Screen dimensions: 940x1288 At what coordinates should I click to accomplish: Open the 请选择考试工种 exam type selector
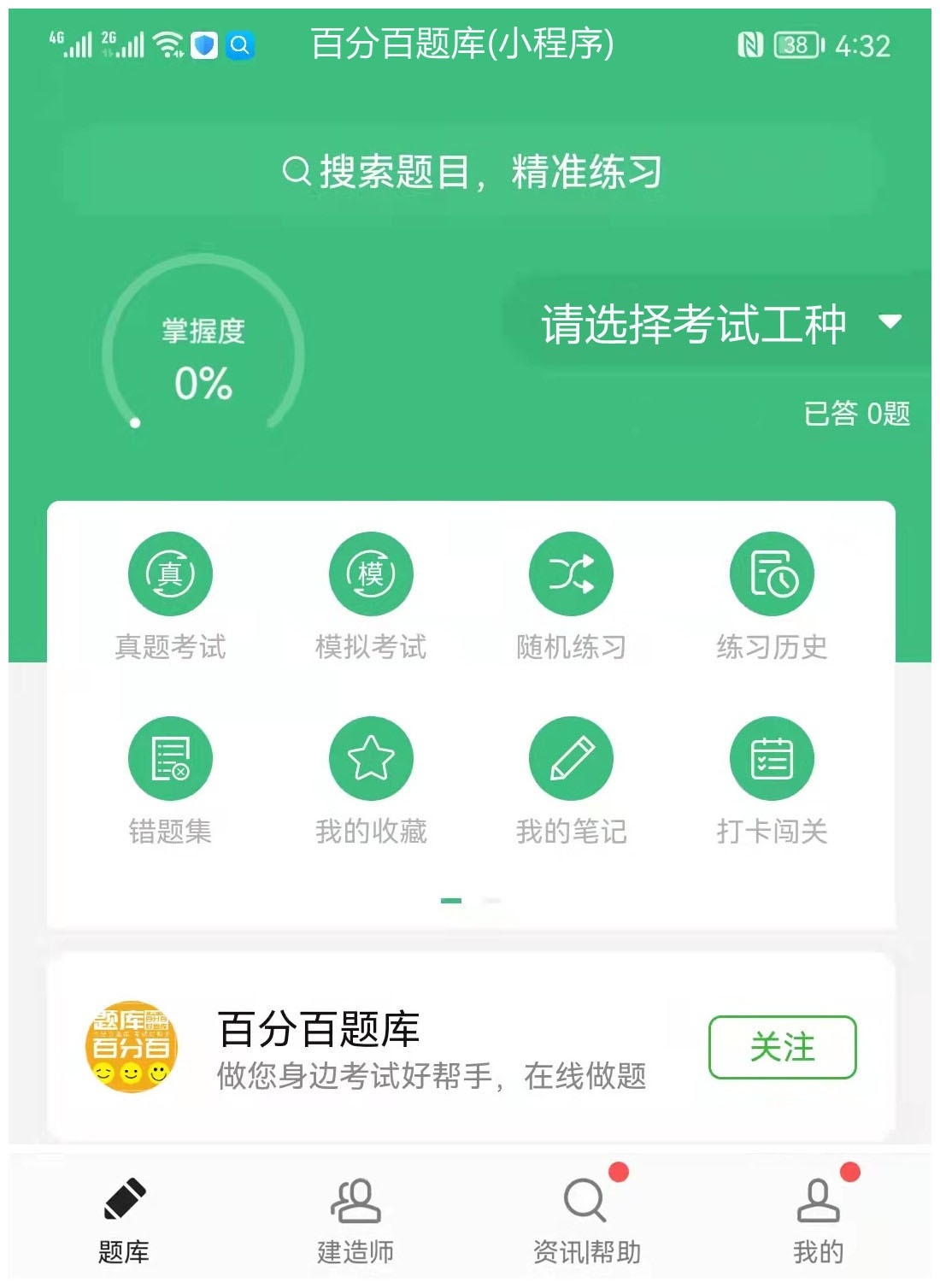click(x=692, y=323)
